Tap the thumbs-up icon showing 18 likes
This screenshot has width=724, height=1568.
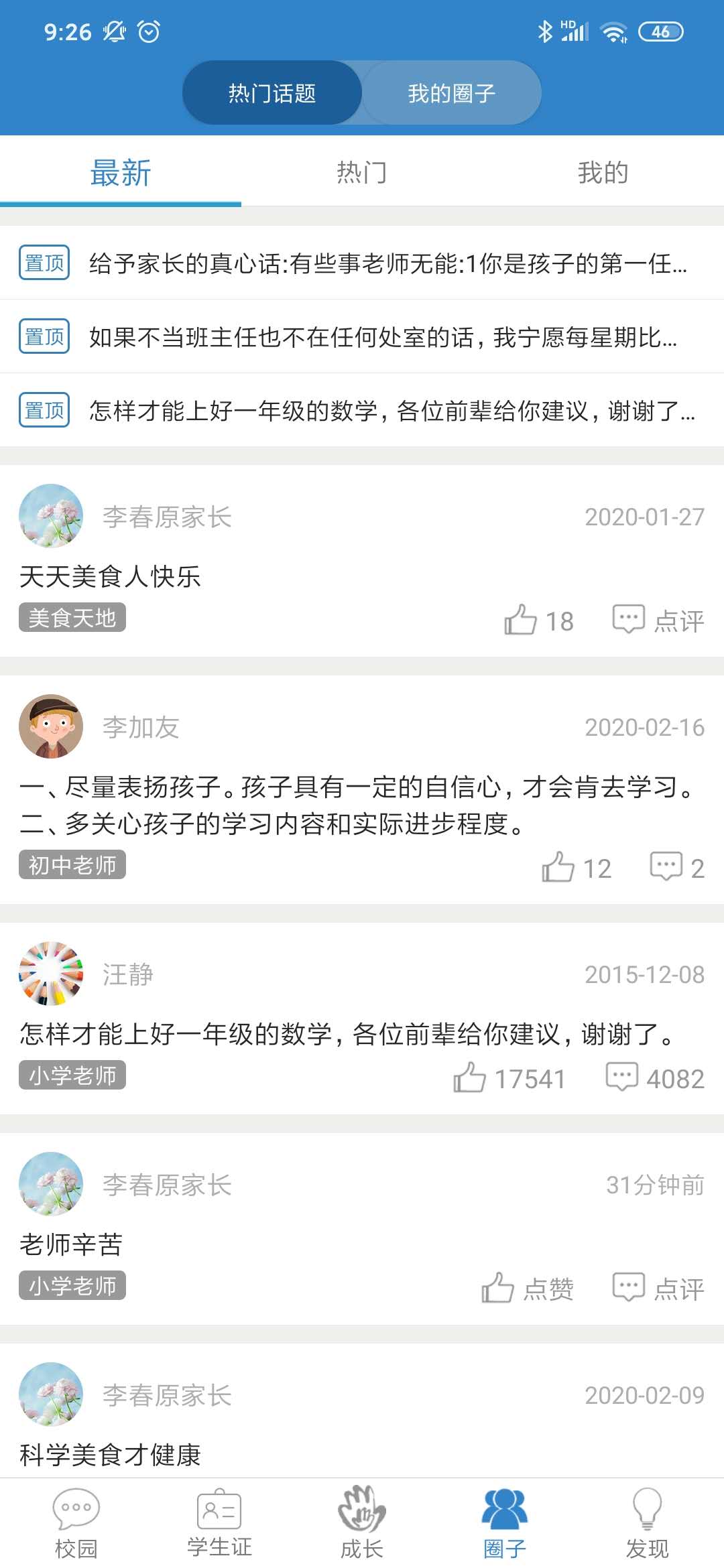pyautogui.click(x=522, y=621)
